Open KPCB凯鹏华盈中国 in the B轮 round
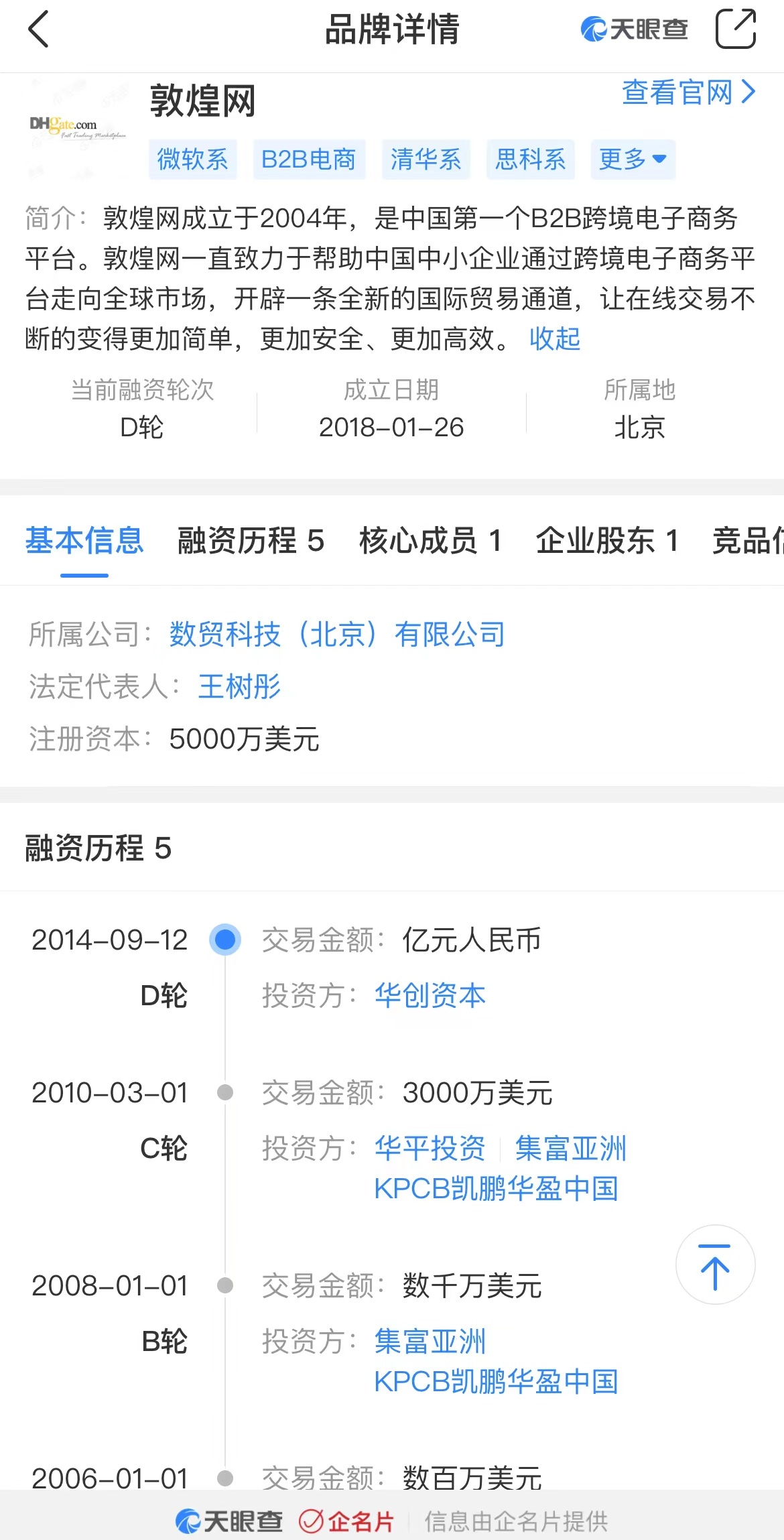 pos(496,1382)
